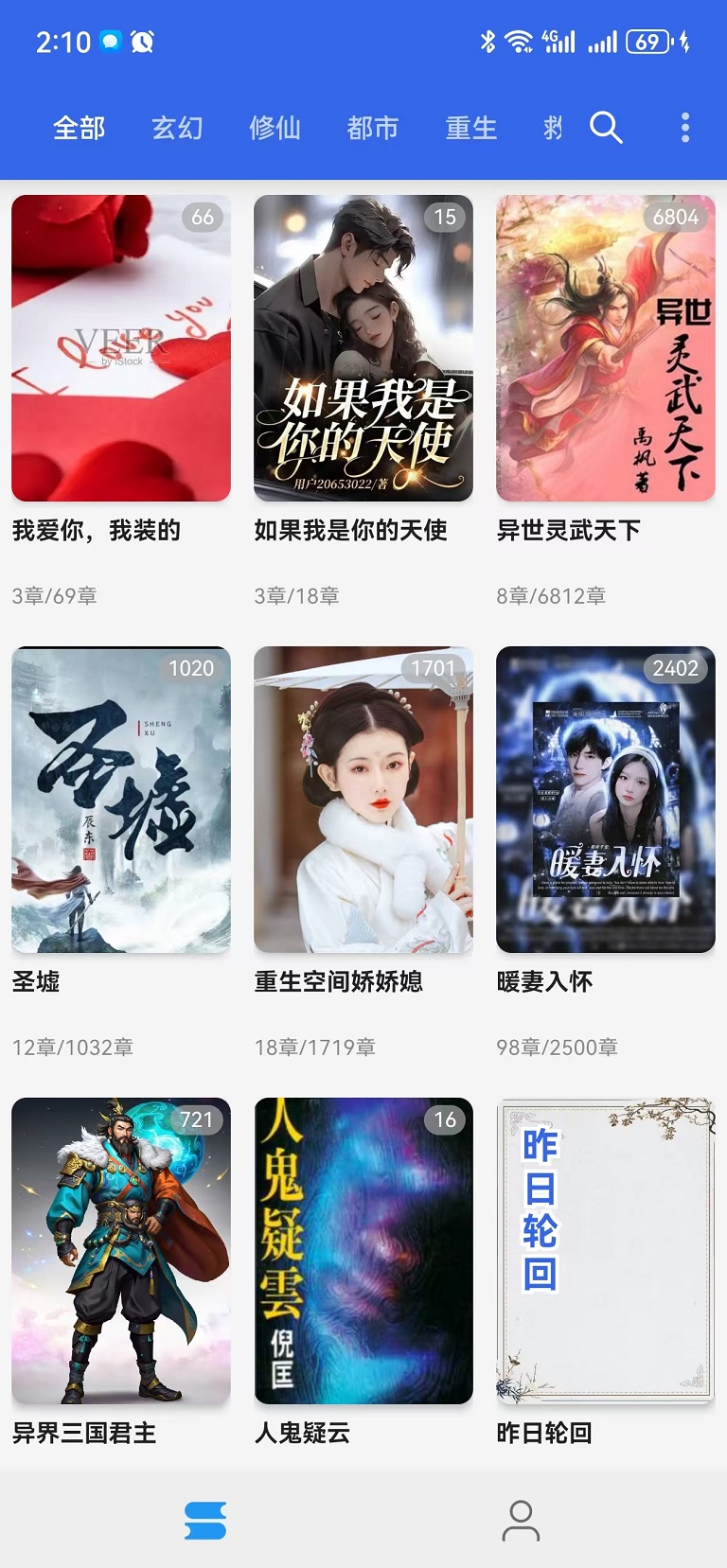Screen dimensions: 727x1568
Task: Open the three-dot overflow menu
Action: (683, 126)
